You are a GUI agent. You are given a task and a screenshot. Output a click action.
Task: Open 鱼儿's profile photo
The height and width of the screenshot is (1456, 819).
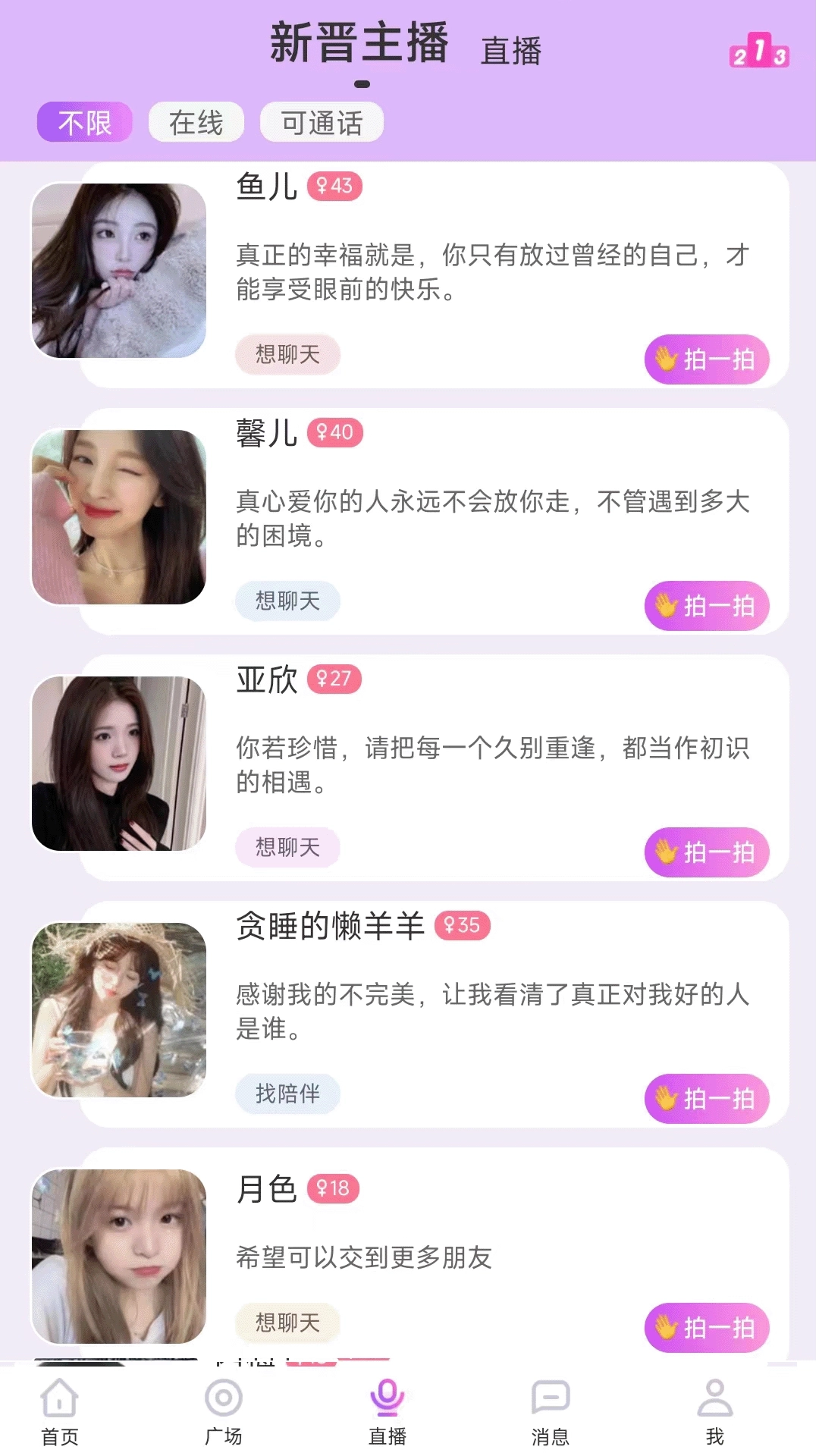click(119, 271)
